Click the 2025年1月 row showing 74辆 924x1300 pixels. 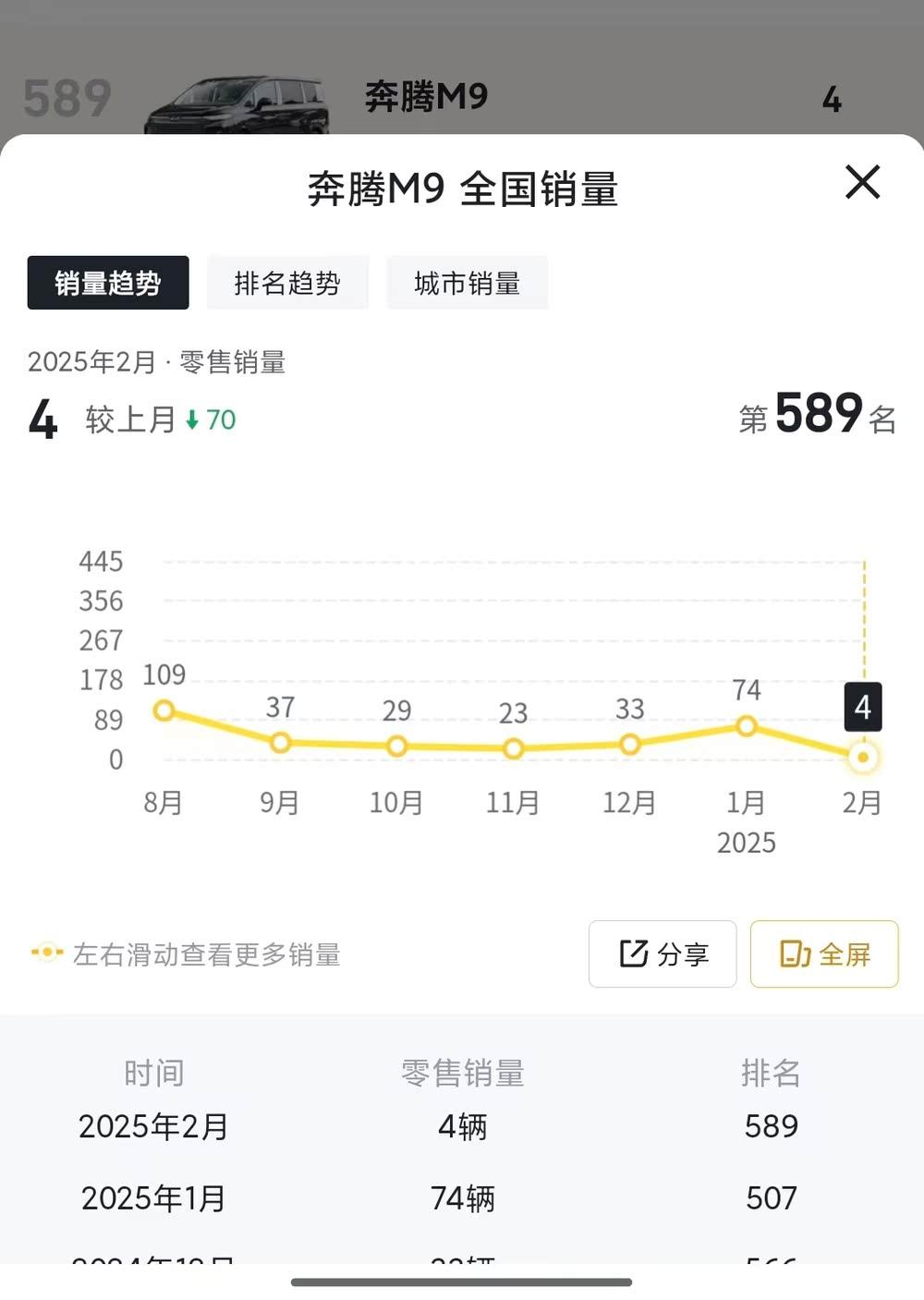(462, 1197)
